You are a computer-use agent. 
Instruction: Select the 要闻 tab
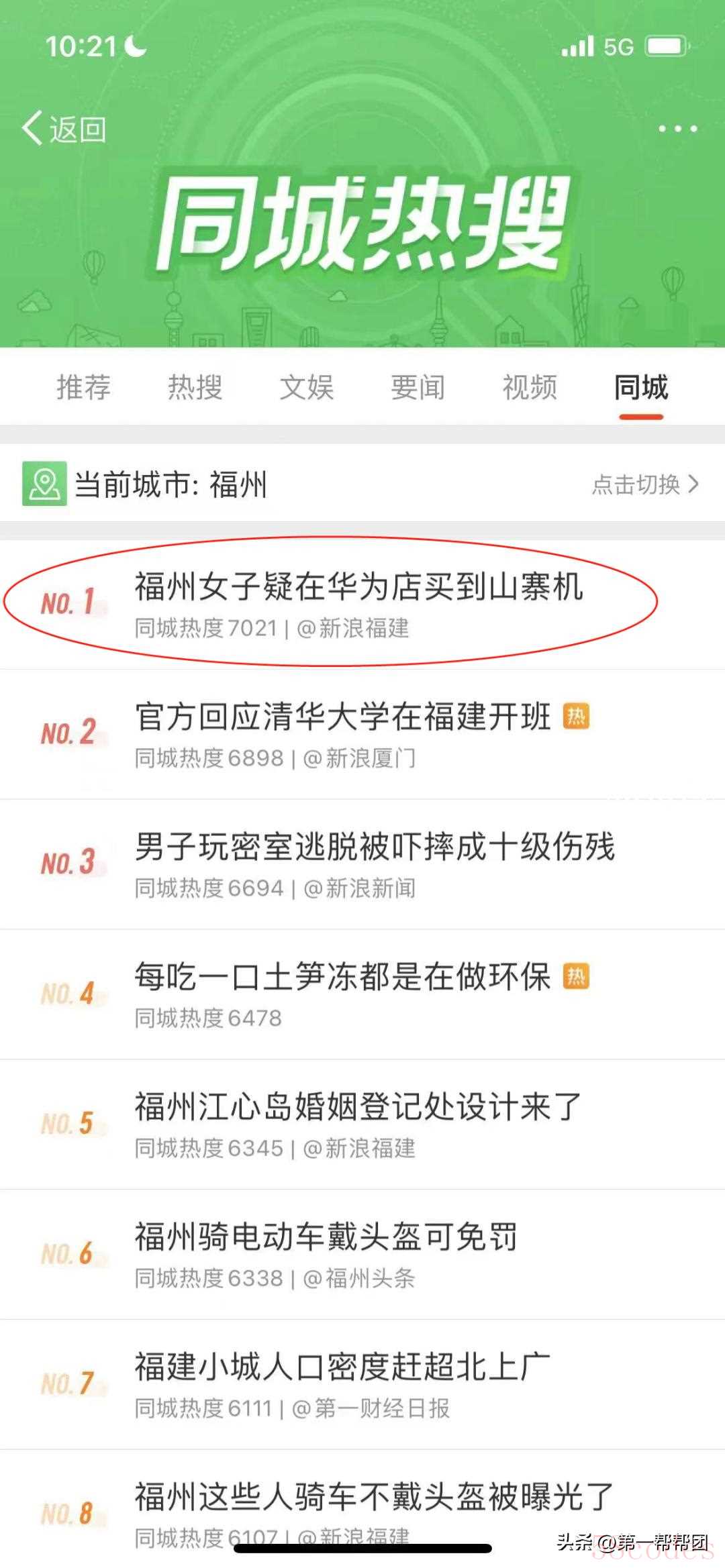[418, 388]
